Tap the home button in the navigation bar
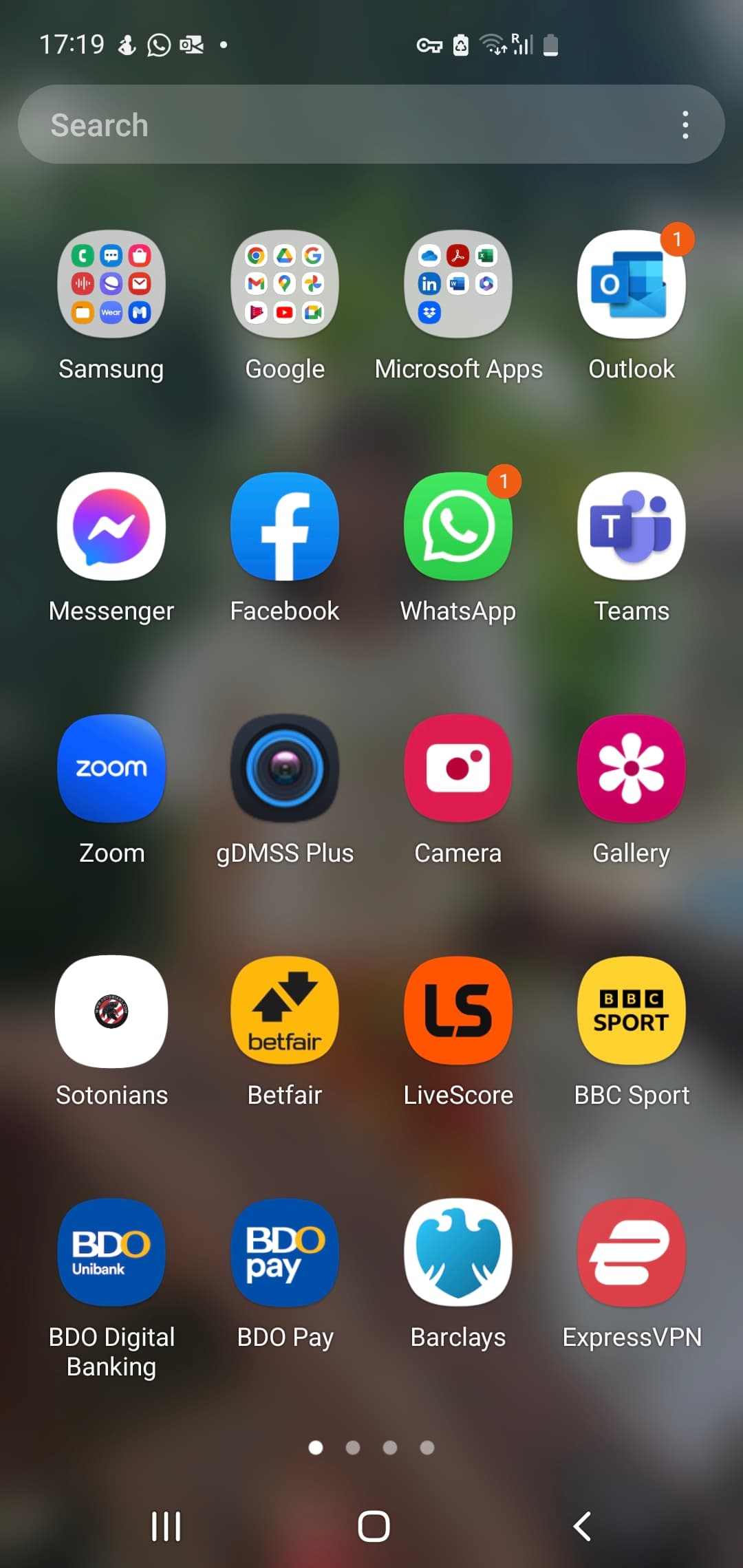 pos(374,1526)
